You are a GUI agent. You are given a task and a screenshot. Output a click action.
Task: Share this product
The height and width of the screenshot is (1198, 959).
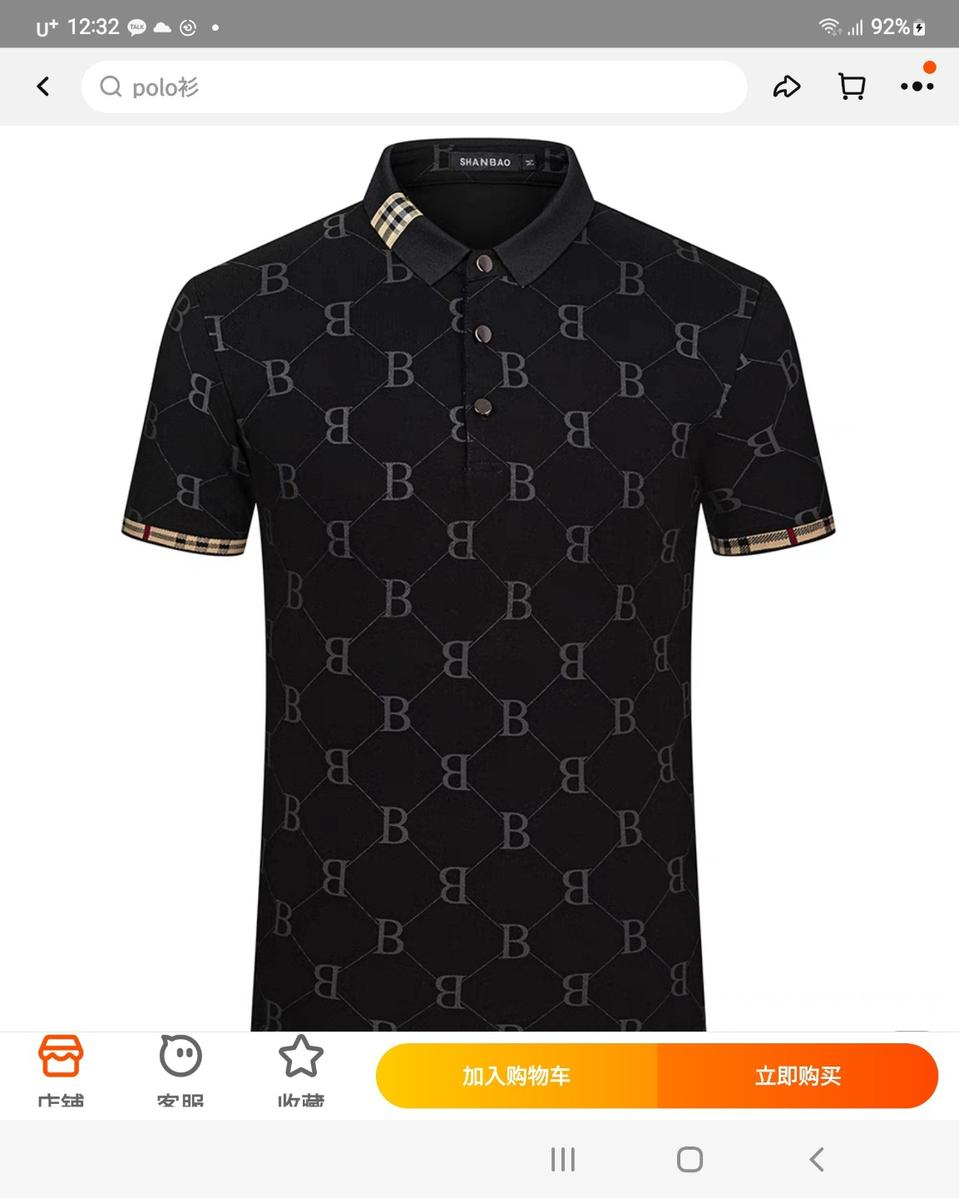click(x=787, y=87)
